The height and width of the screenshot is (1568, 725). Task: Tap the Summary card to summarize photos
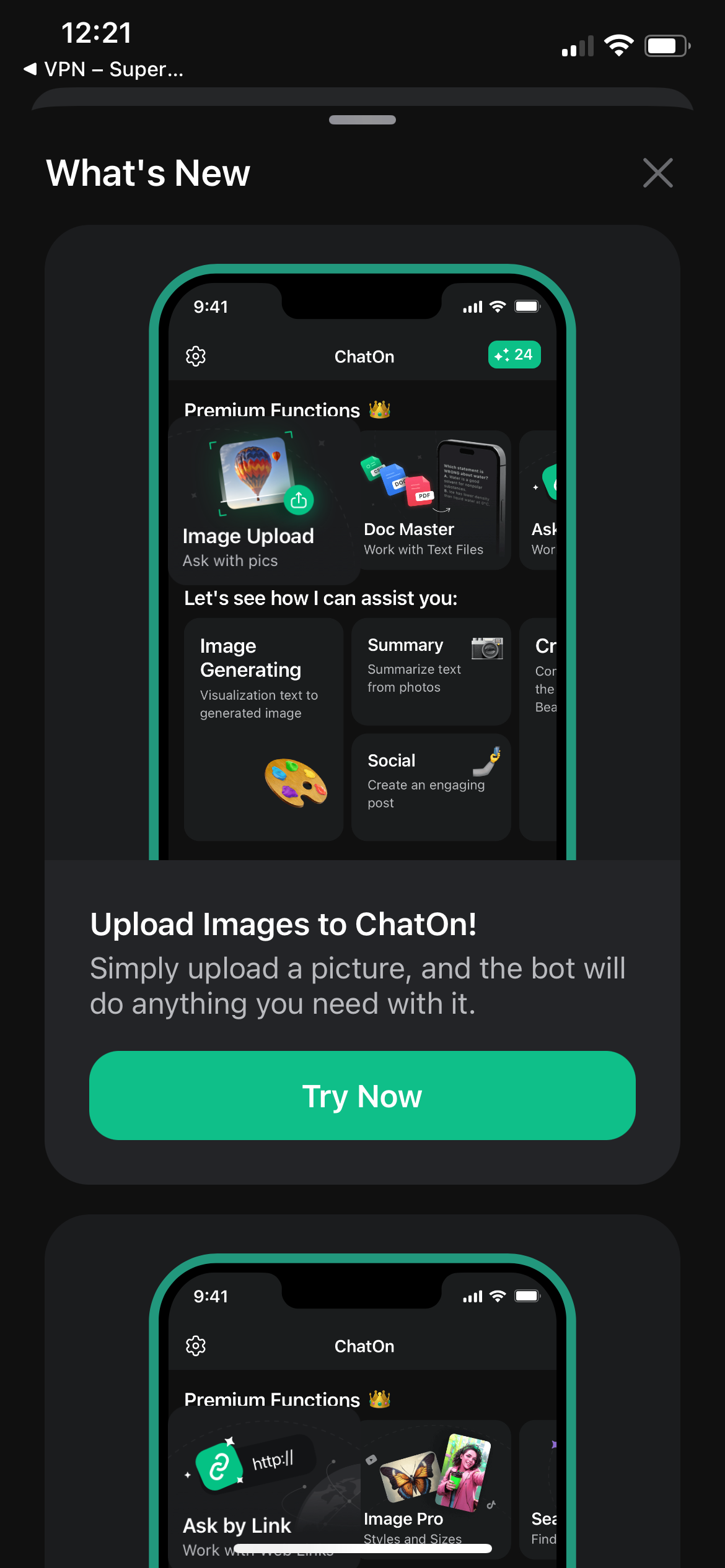pyautogui.click(x=431, y=672)
